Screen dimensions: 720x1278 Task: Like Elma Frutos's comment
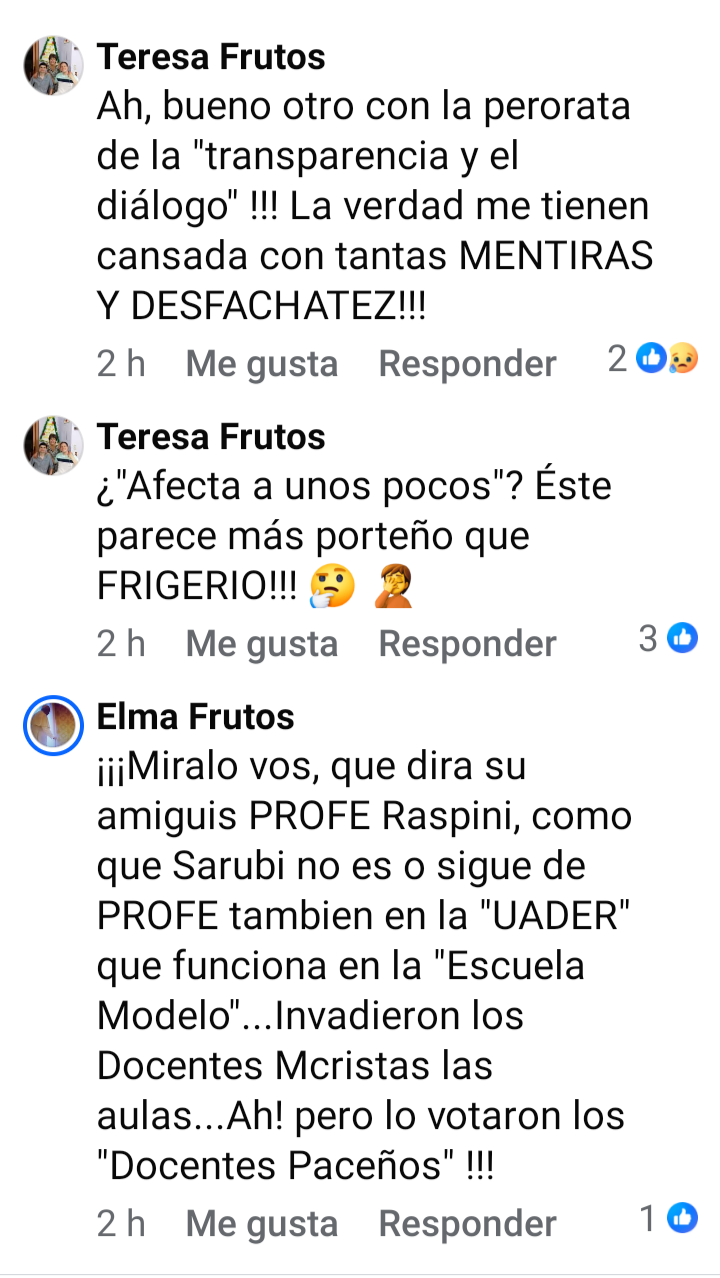[262, 1224]
